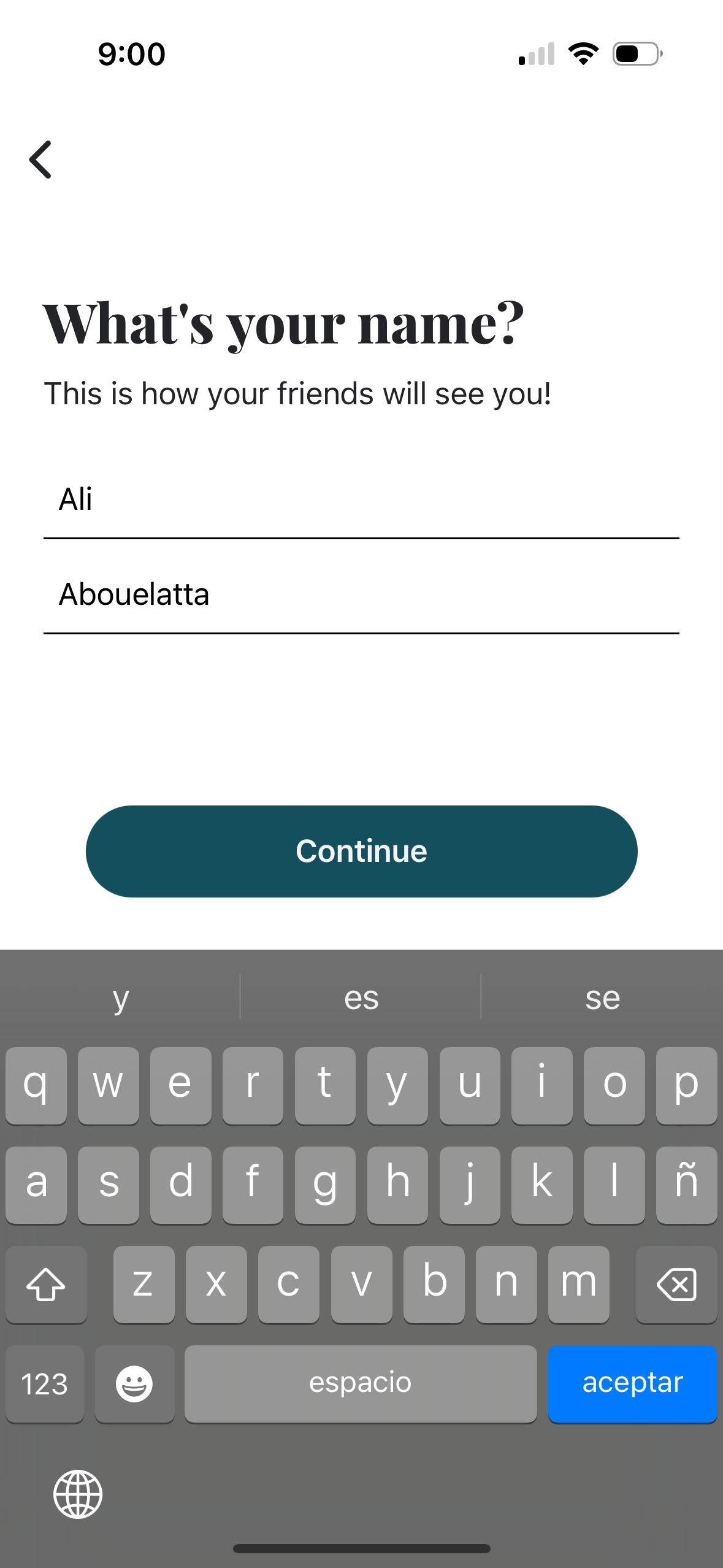Viewport: 723px width, 1568px height.
Task: Select the 'y' predictive text suggestion
Action: pyautogui.click(x=120, y=997)
